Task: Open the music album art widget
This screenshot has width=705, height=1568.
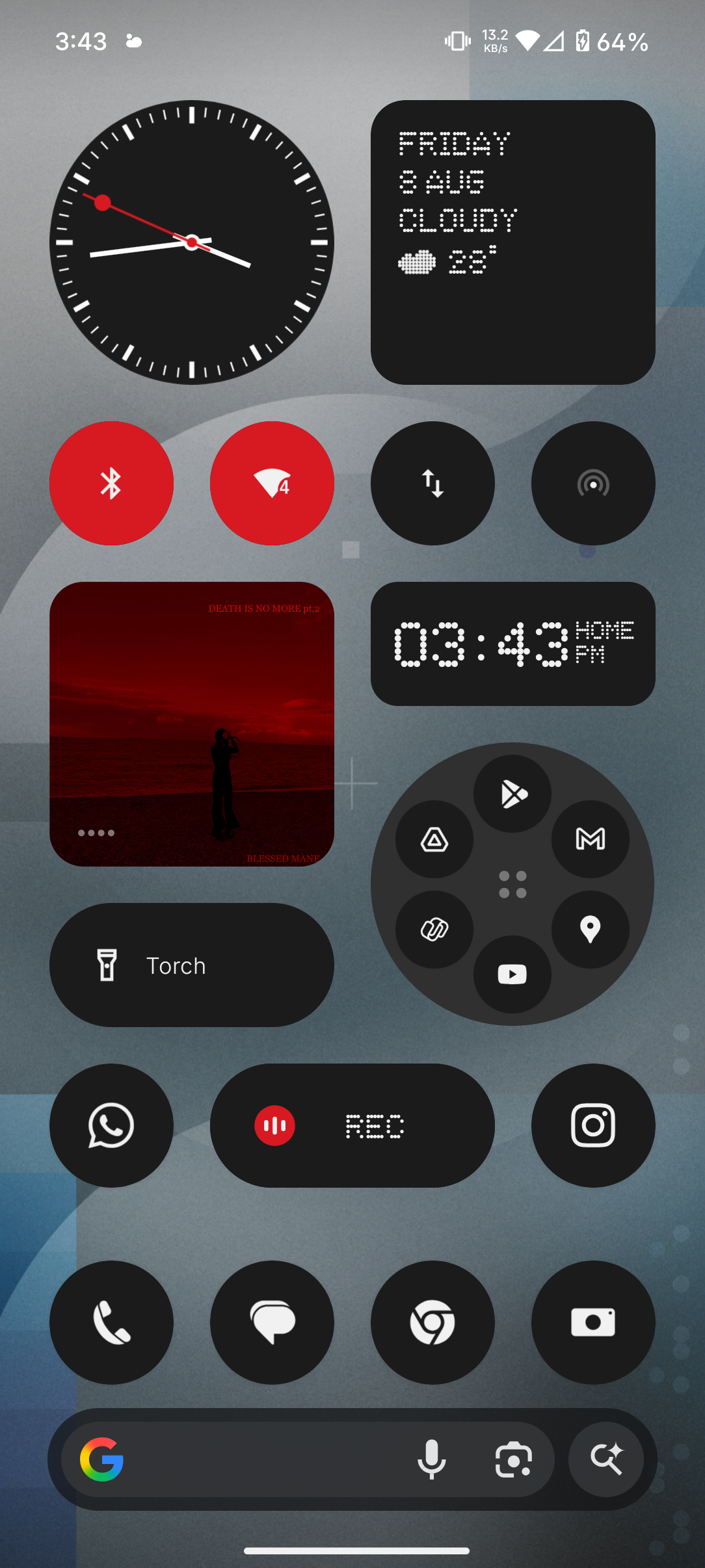Action: (192, 724)
